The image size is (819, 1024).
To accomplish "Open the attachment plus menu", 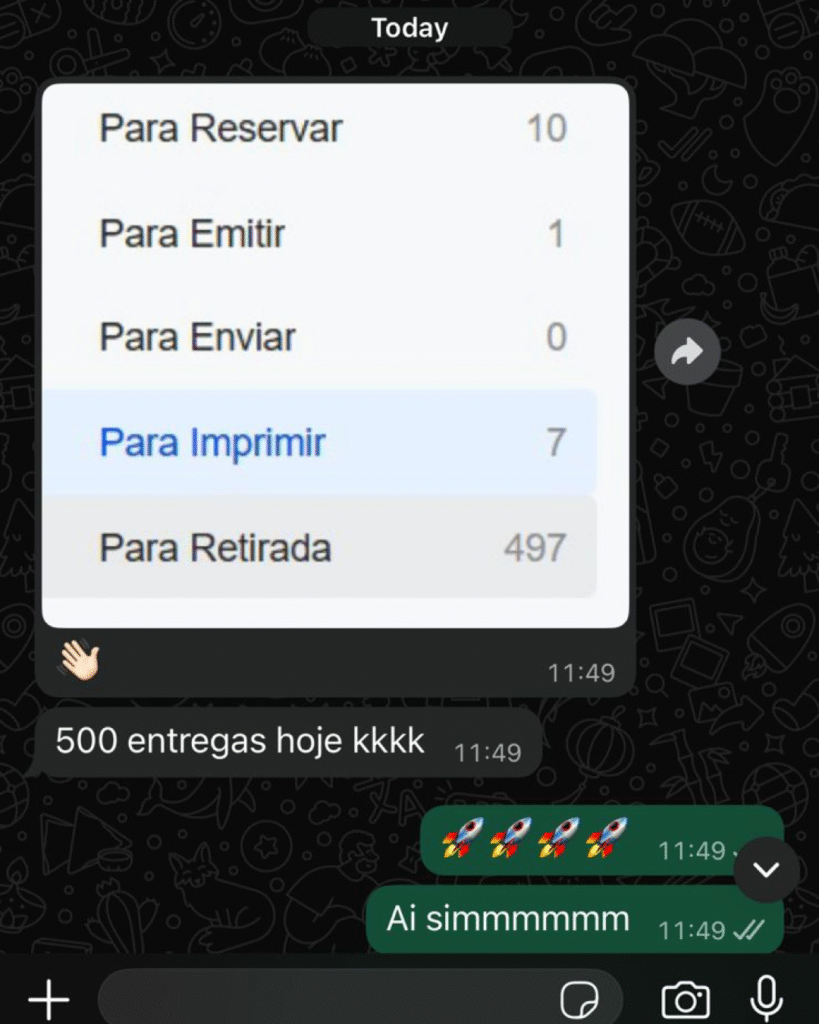I will pos(48,999).
